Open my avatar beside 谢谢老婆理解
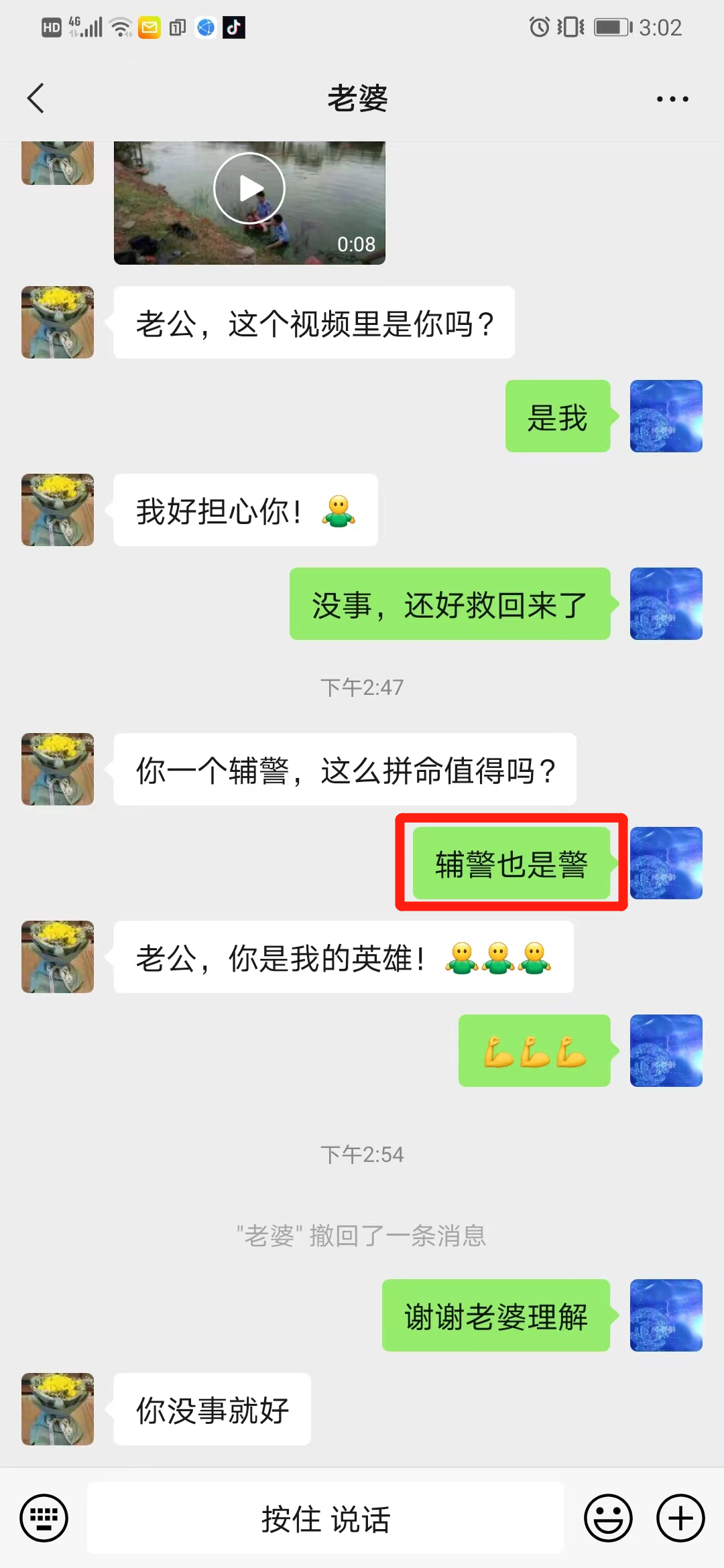Viewport: 724px width, 1568px height. click(666, 1315)
